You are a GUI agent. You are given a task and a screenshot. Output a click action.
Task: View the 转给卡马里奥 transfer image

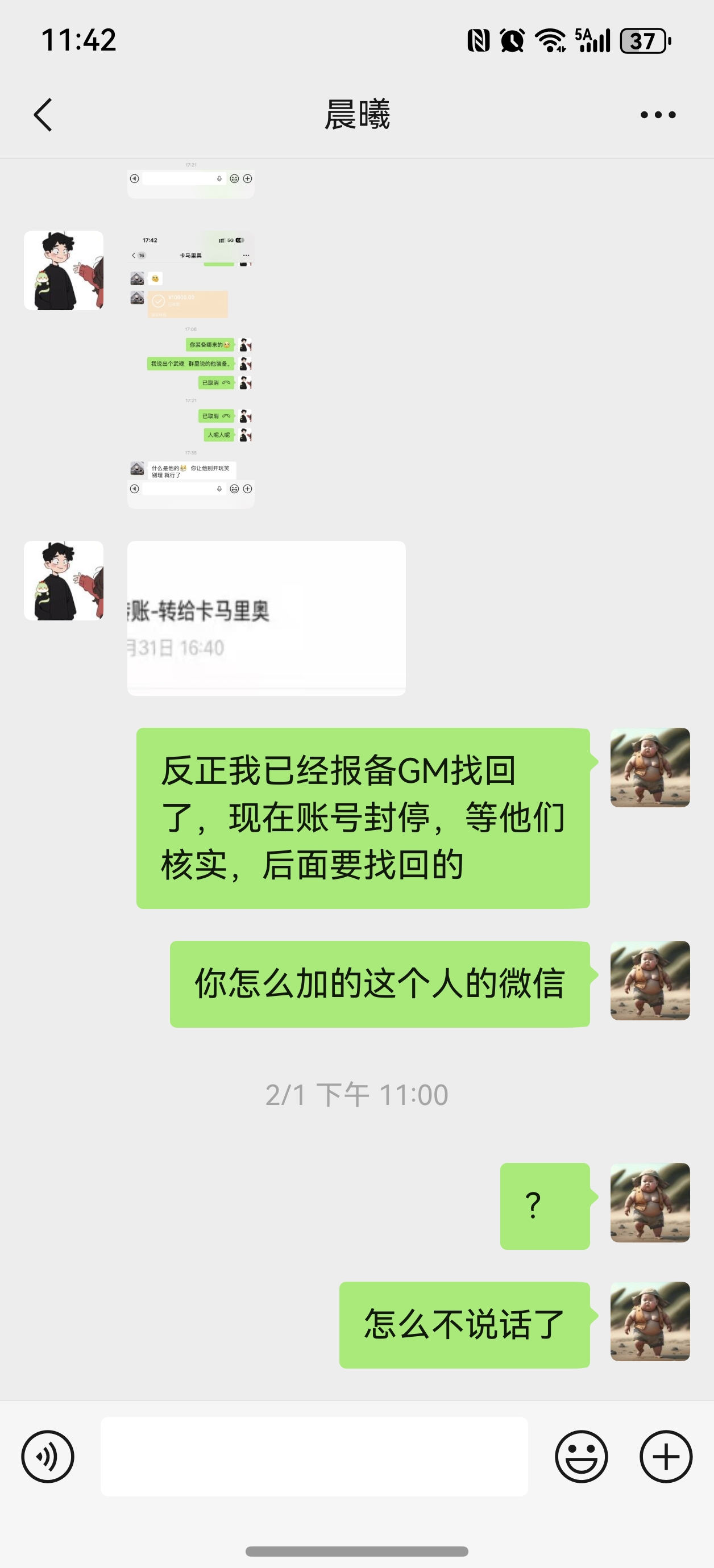click(x=266, y=618)
